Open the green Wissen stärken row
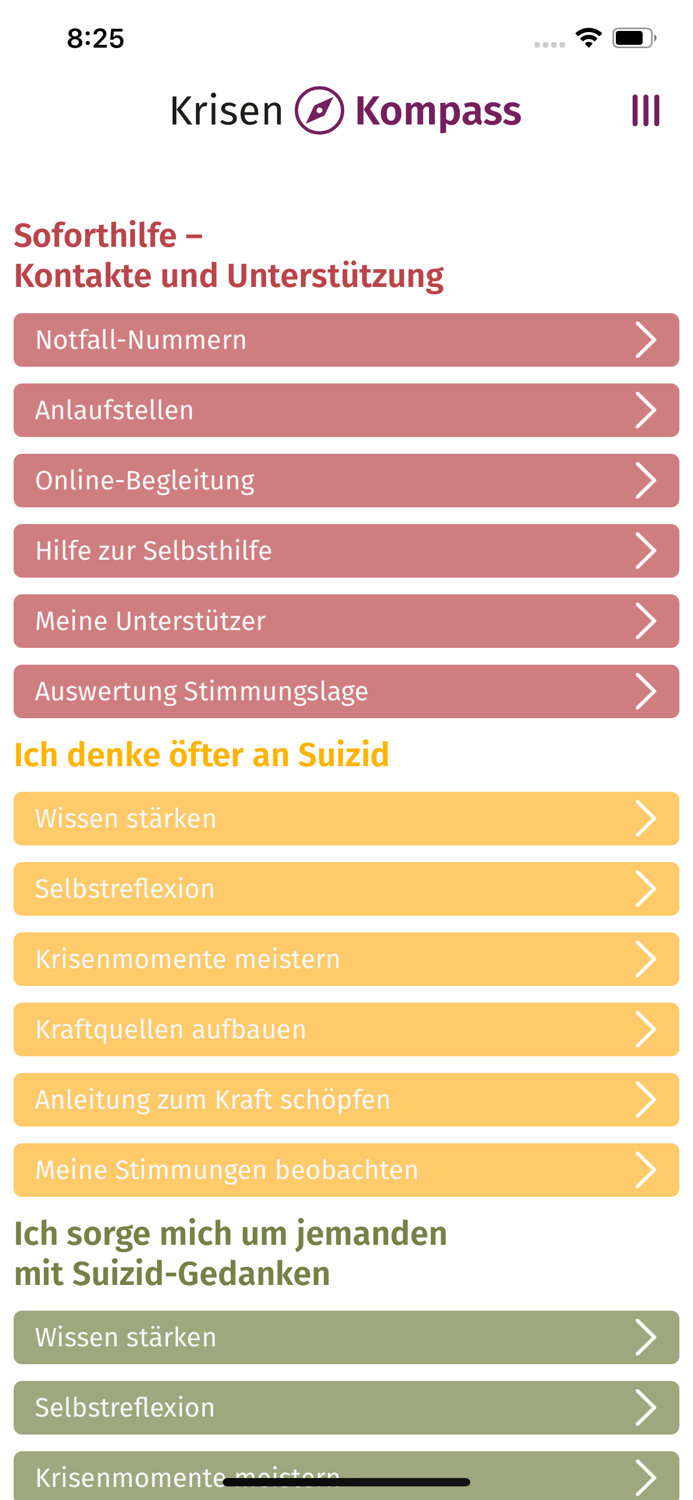This screenshot has height=1500, width=693. pyautogui.click(x=346, y=1337)
